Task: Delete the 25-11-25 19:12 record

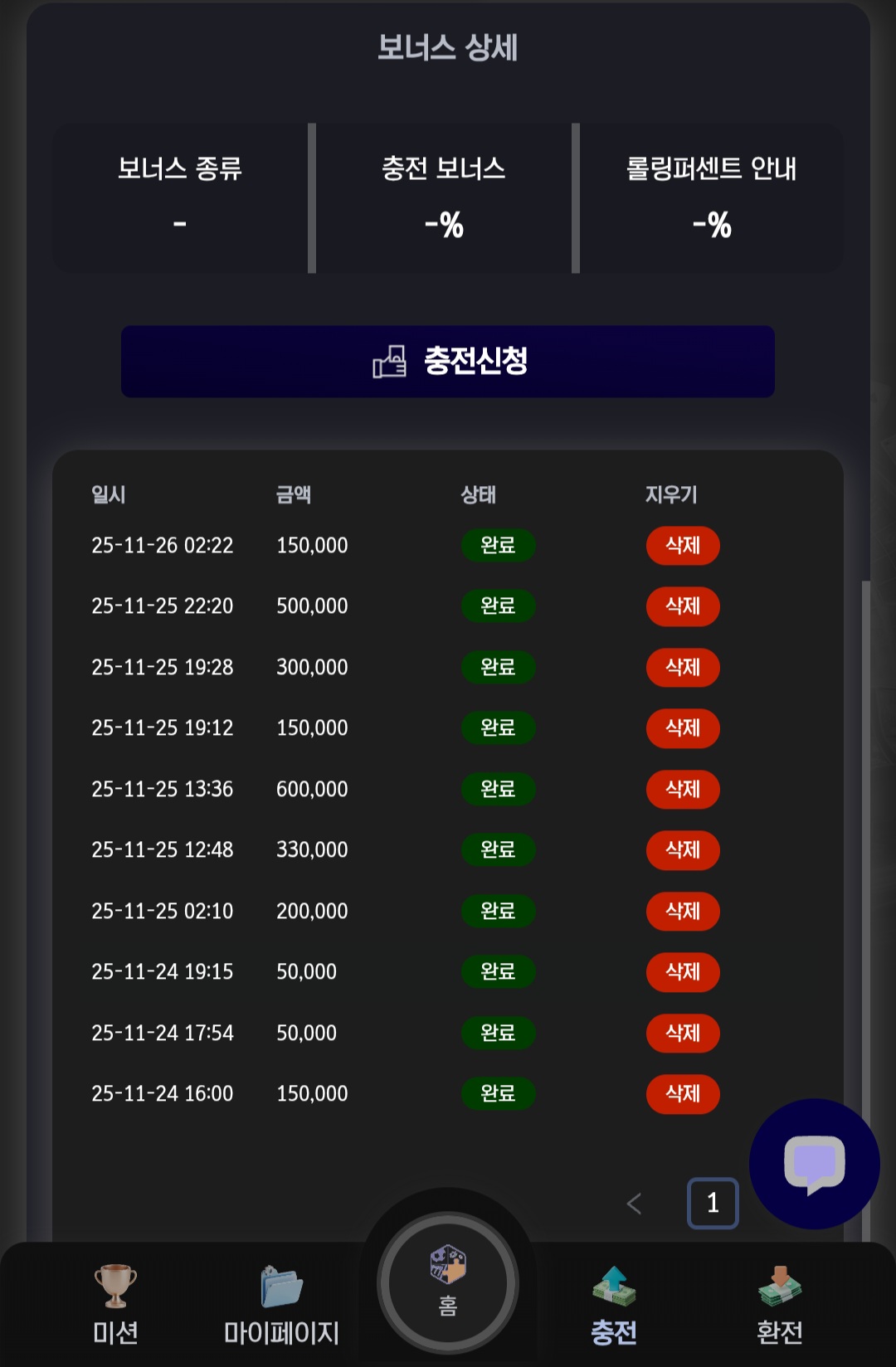Action: (x=683, y=728)
